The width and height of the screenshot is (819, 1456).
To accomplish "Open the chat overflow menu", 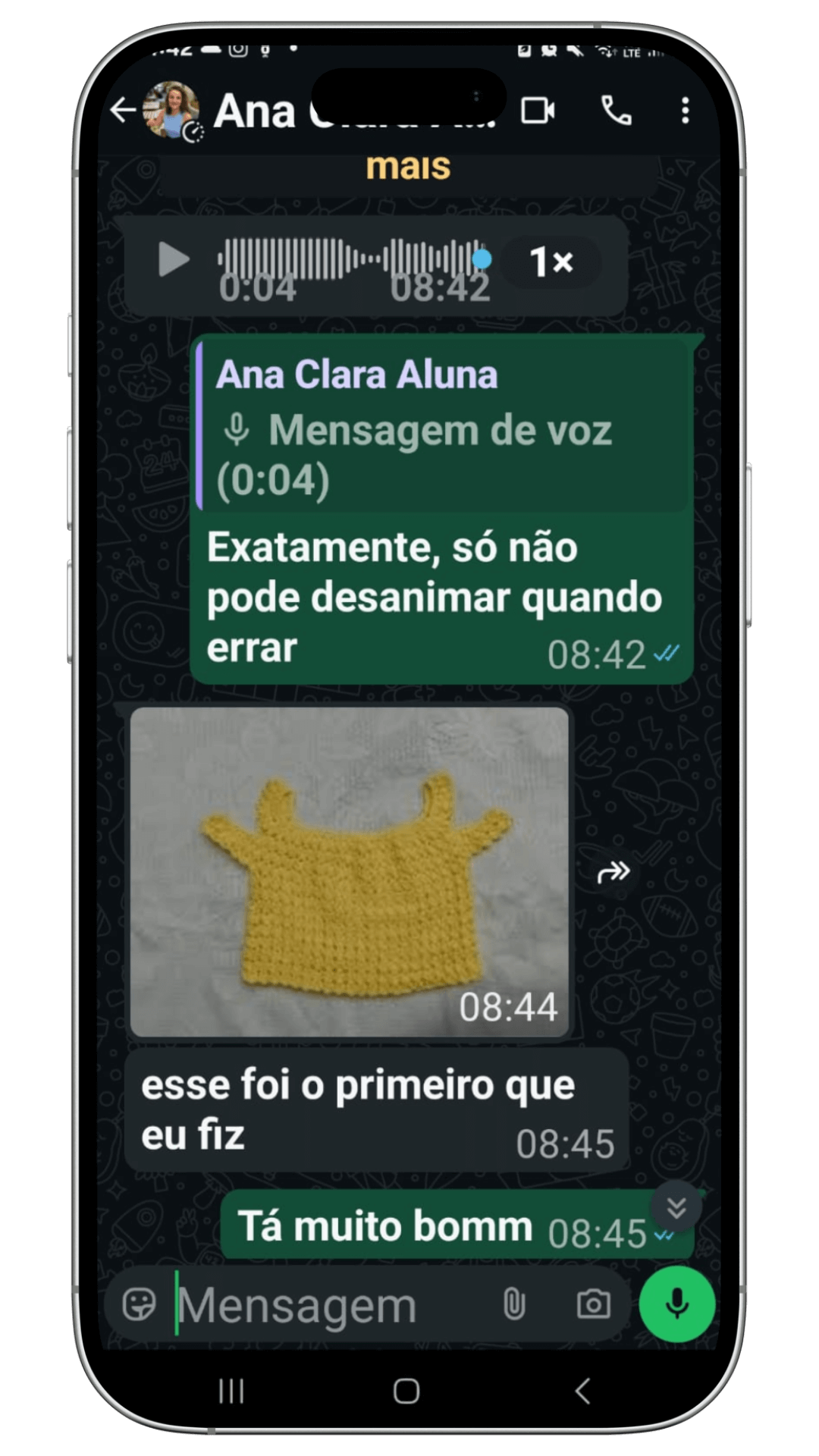I will coord(685,111).
